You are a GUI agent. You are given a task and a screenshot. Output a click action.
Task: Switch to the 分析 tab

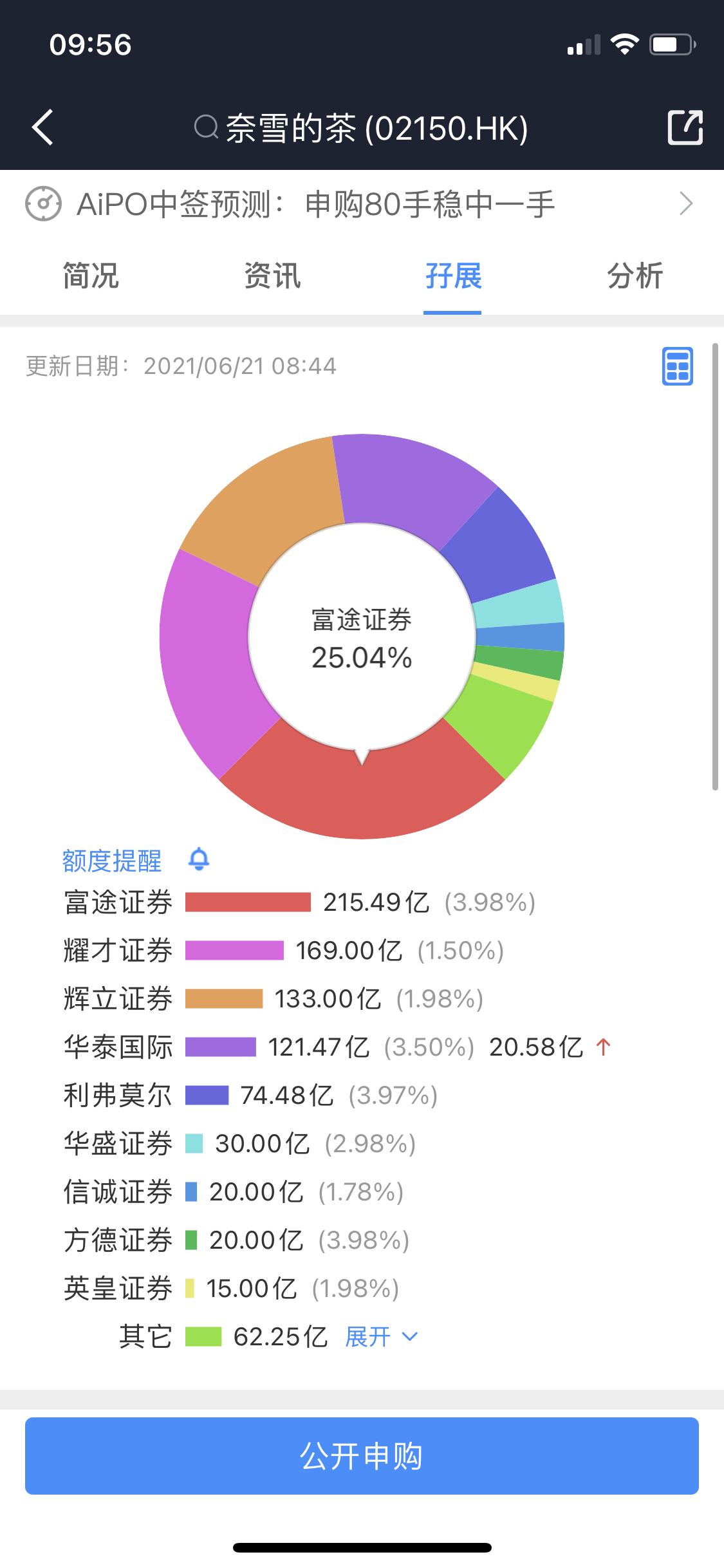(635, 276)
